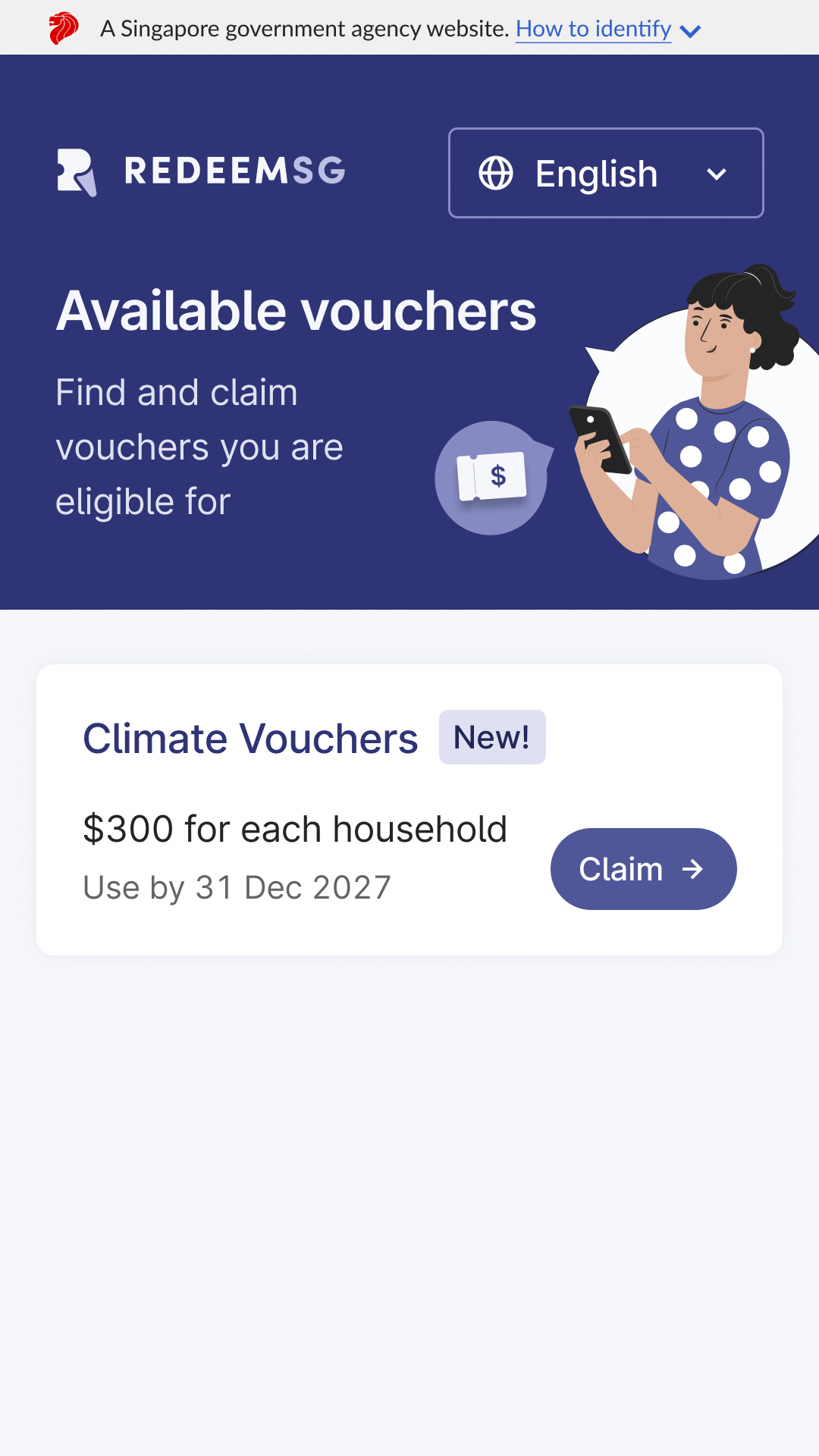Image resolution: width=819 pixels, height=1456 pixels.
Task: Click the dollar voucher ticket illustration icon
Action: 493,478
